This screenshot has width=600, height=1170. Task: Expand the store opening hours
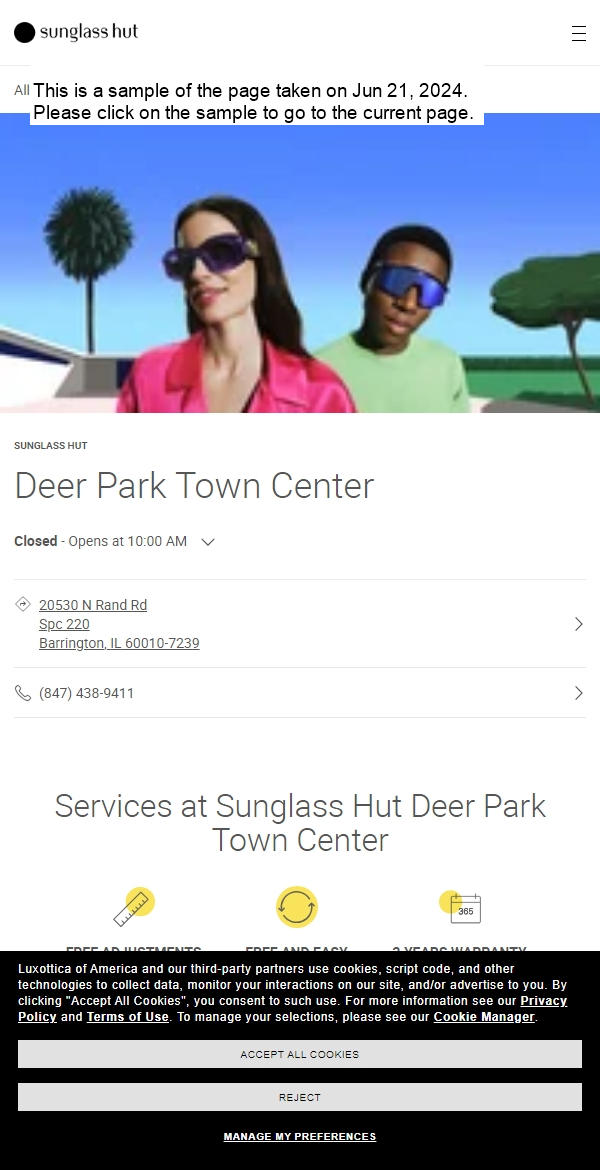point(208,542)
